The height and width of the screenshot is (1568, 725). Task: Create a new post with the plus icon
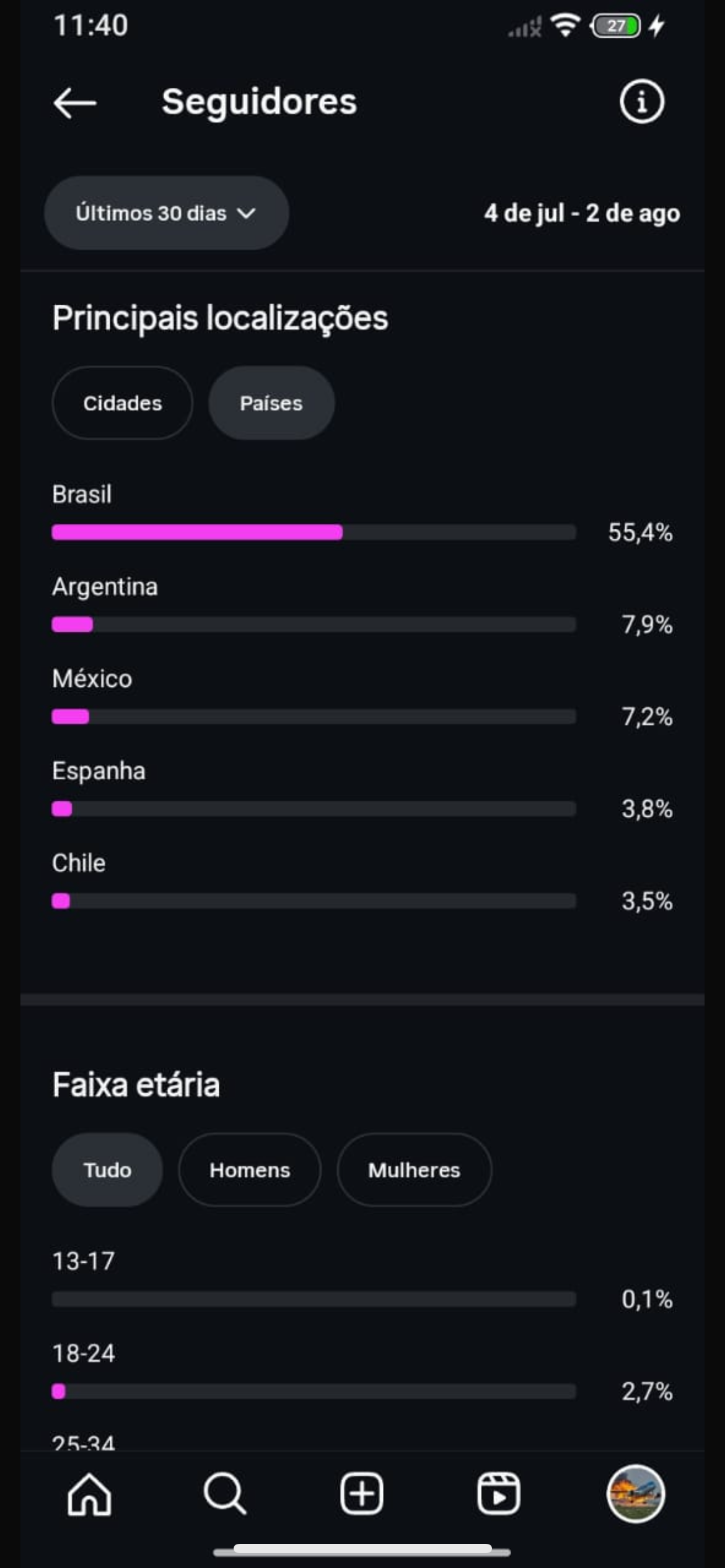pos(362,1494)
